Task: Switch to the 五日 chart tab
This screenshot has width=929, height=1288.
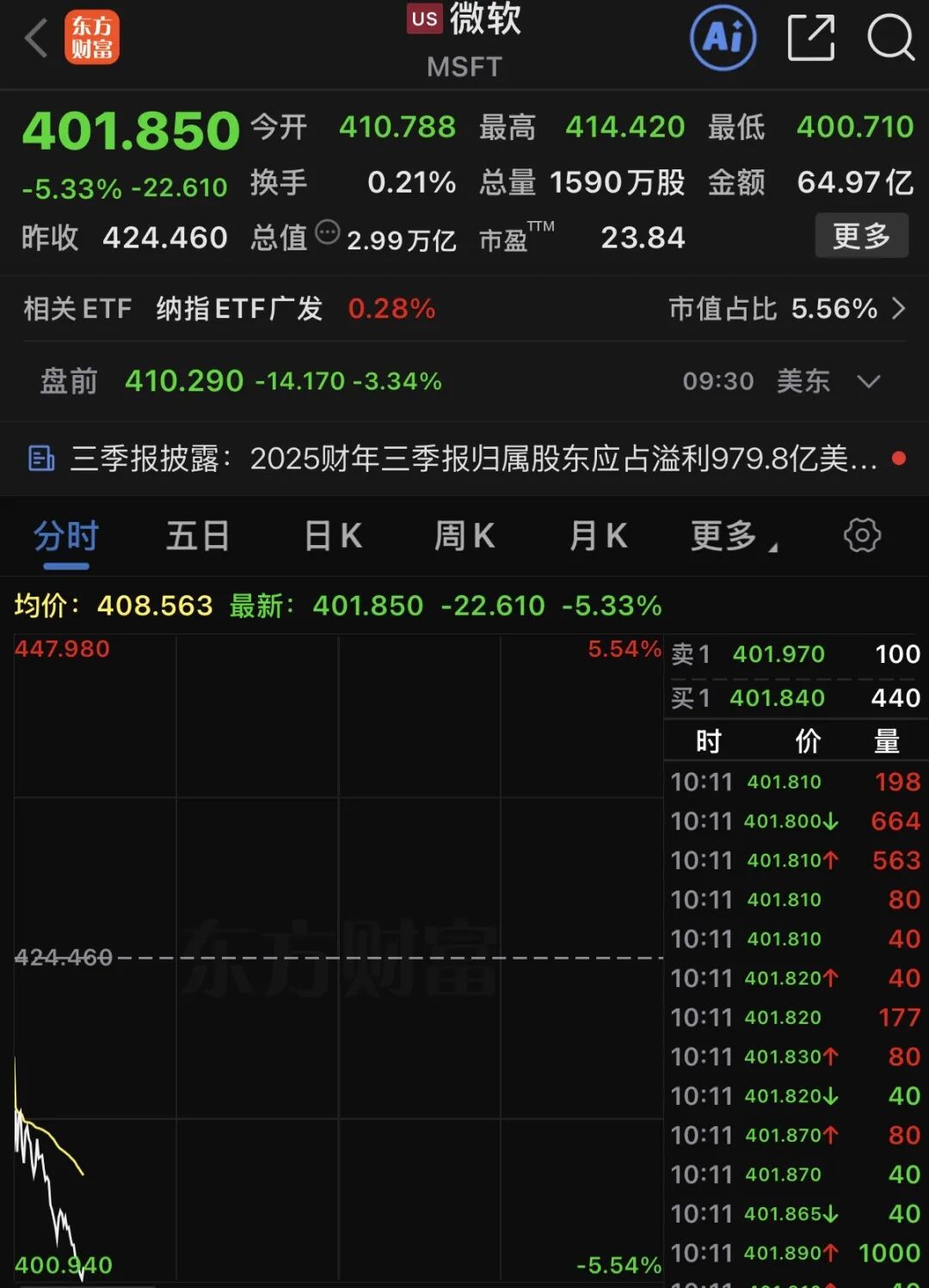Action: 197,536
